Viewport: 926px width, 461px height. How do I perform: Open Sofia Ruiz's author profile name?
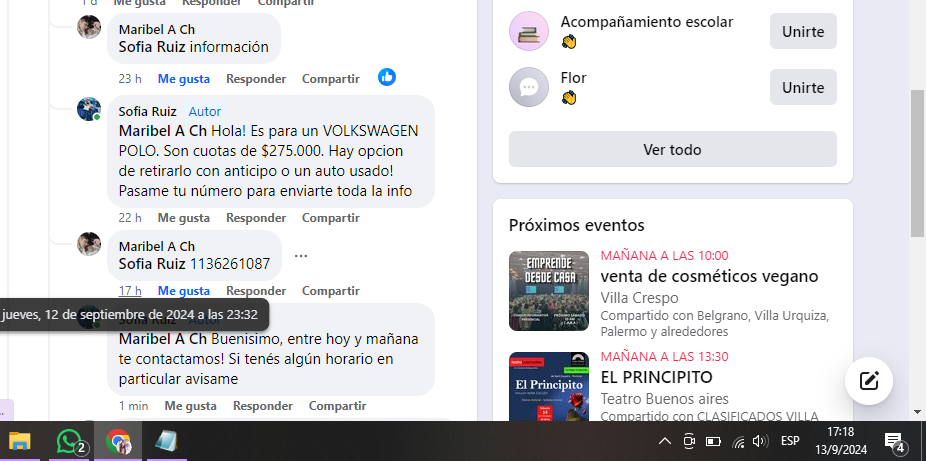click(x=147, y=111)
